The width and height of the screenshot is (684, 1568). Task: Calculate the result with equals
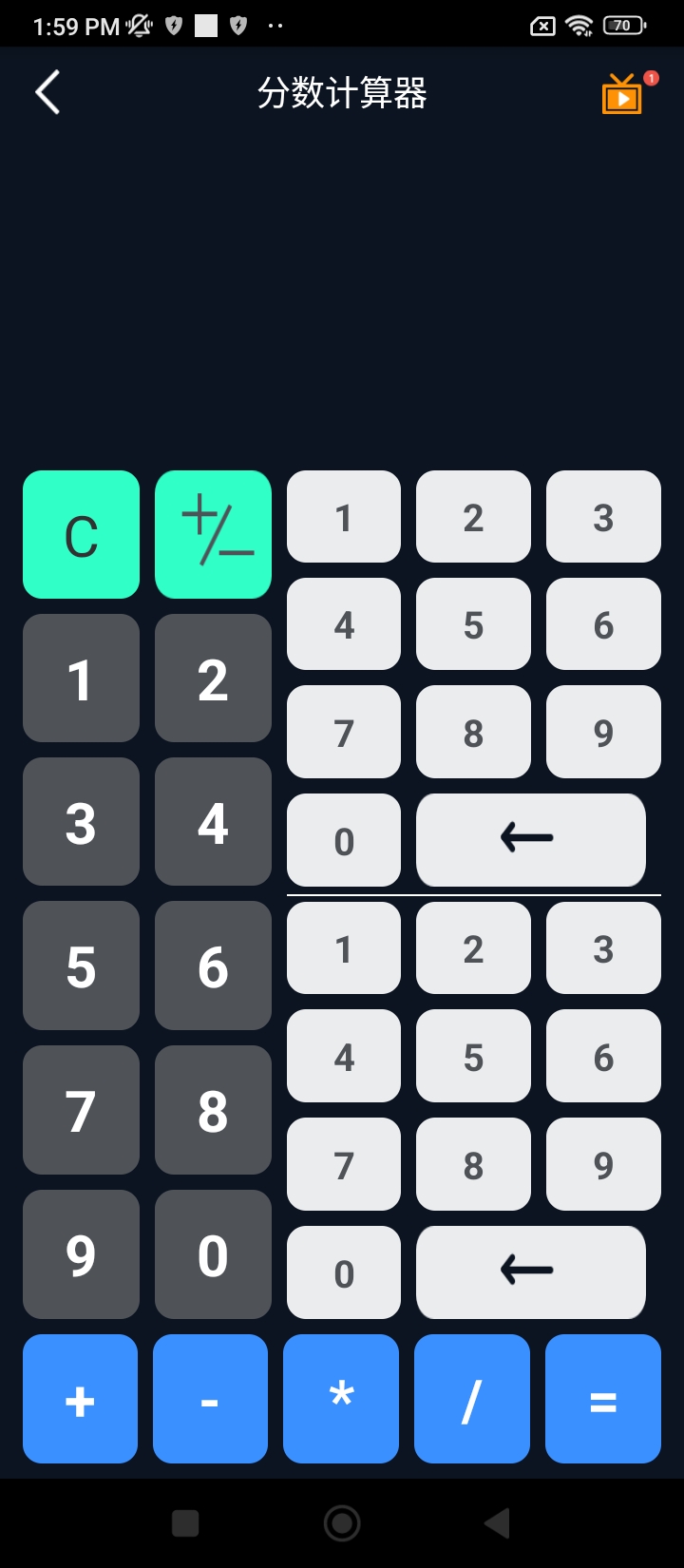point(602,1399)
